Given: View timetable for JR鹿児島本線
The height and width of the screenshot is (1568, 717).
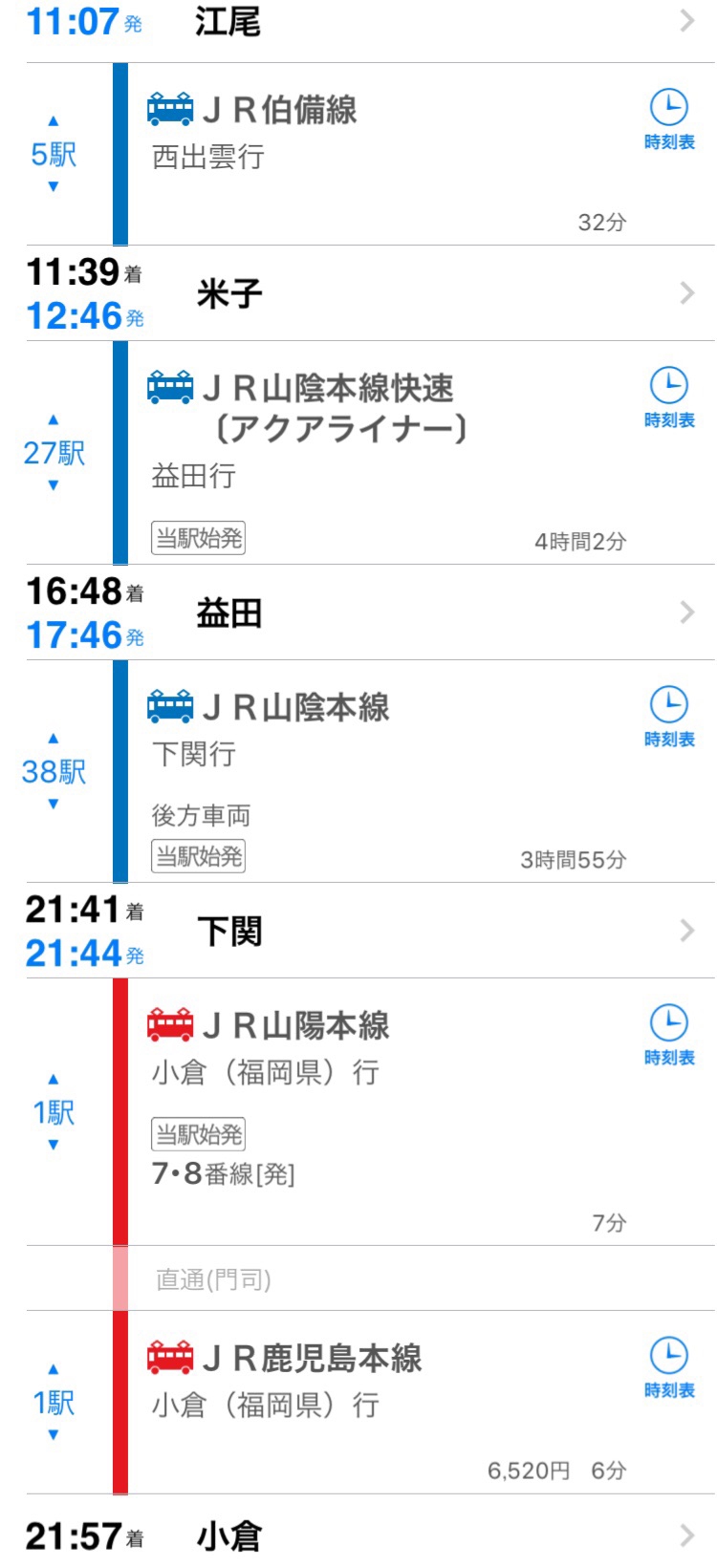Looking at the screenshot, I should [x=669, y=1367].
